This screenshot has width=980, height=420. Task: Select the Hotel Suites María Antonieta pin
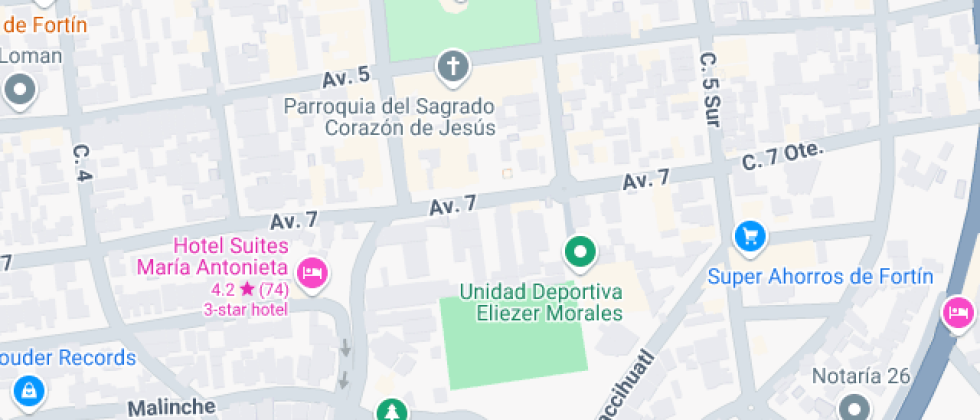click(314, 271)
